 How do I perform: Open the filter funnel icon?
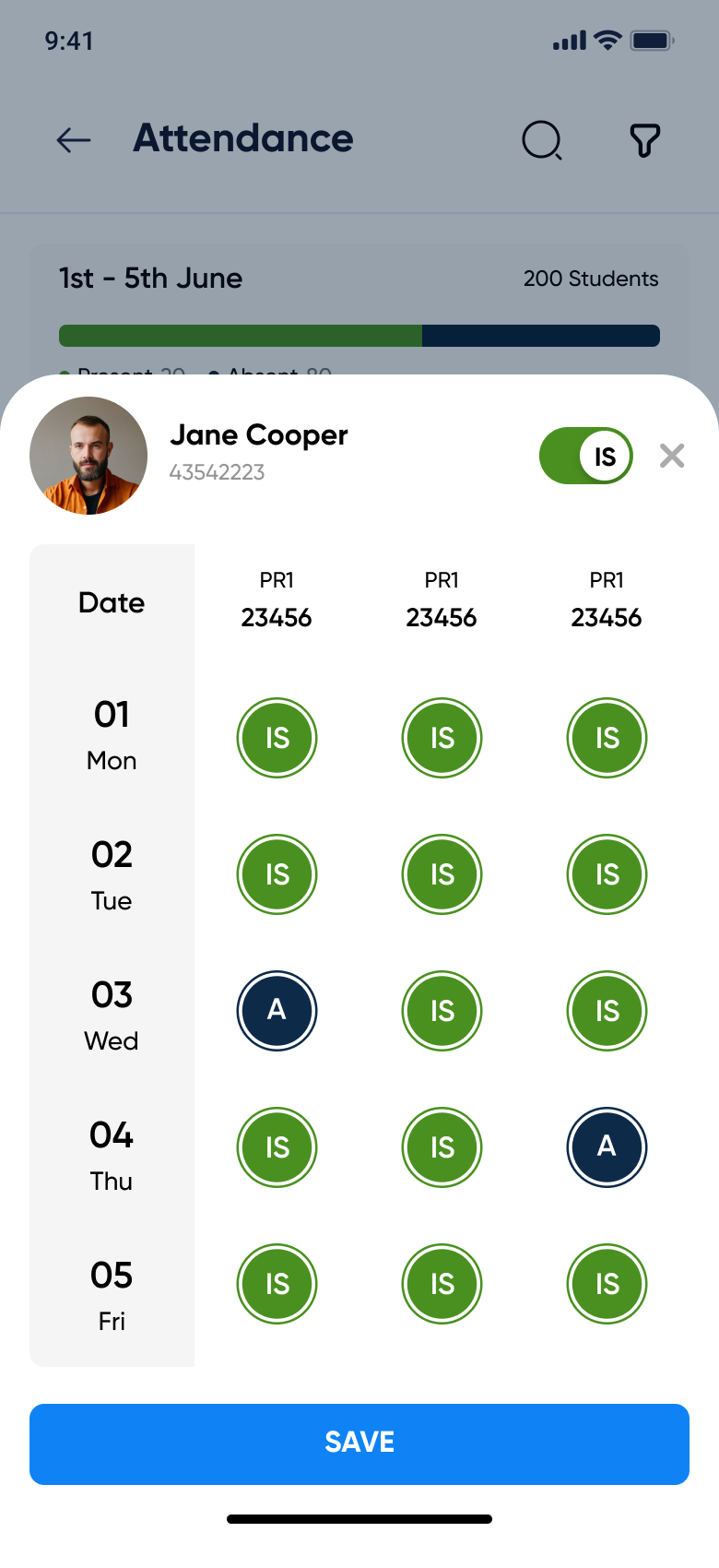click(645, 140)
